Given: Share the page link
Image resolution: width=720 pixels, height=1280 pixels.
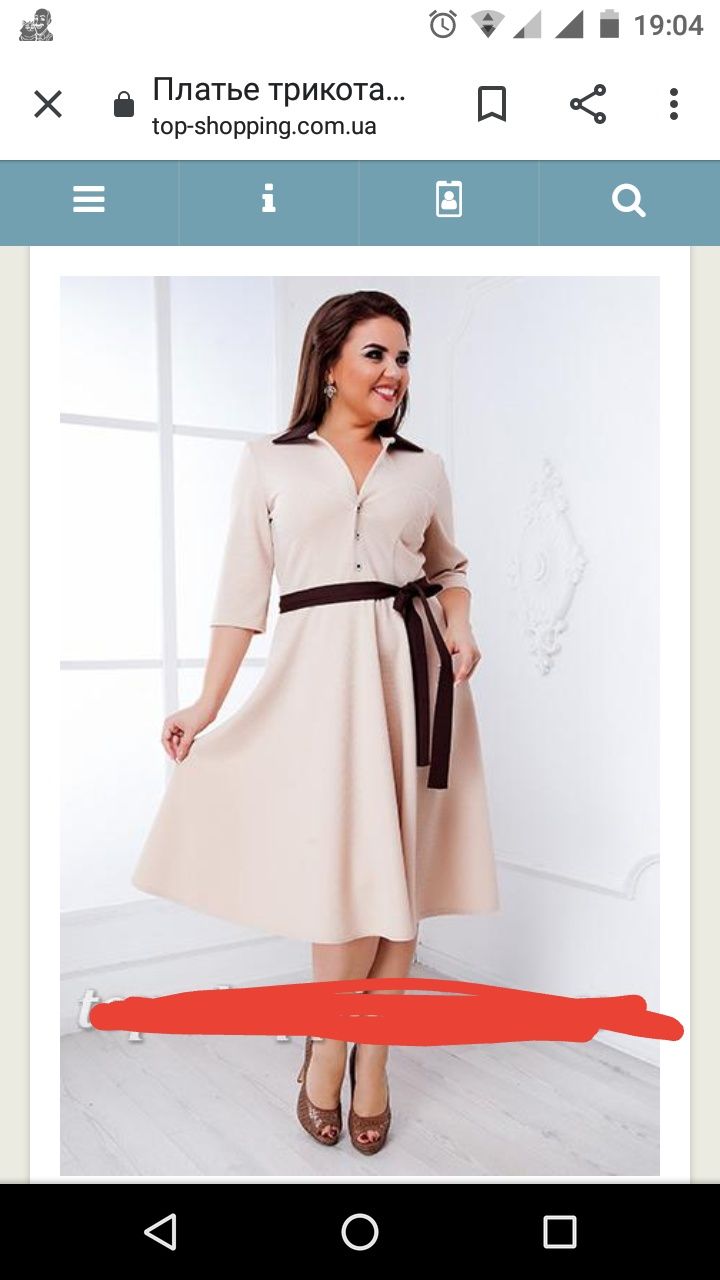Looking at the screenshot, I should point(588,104).
